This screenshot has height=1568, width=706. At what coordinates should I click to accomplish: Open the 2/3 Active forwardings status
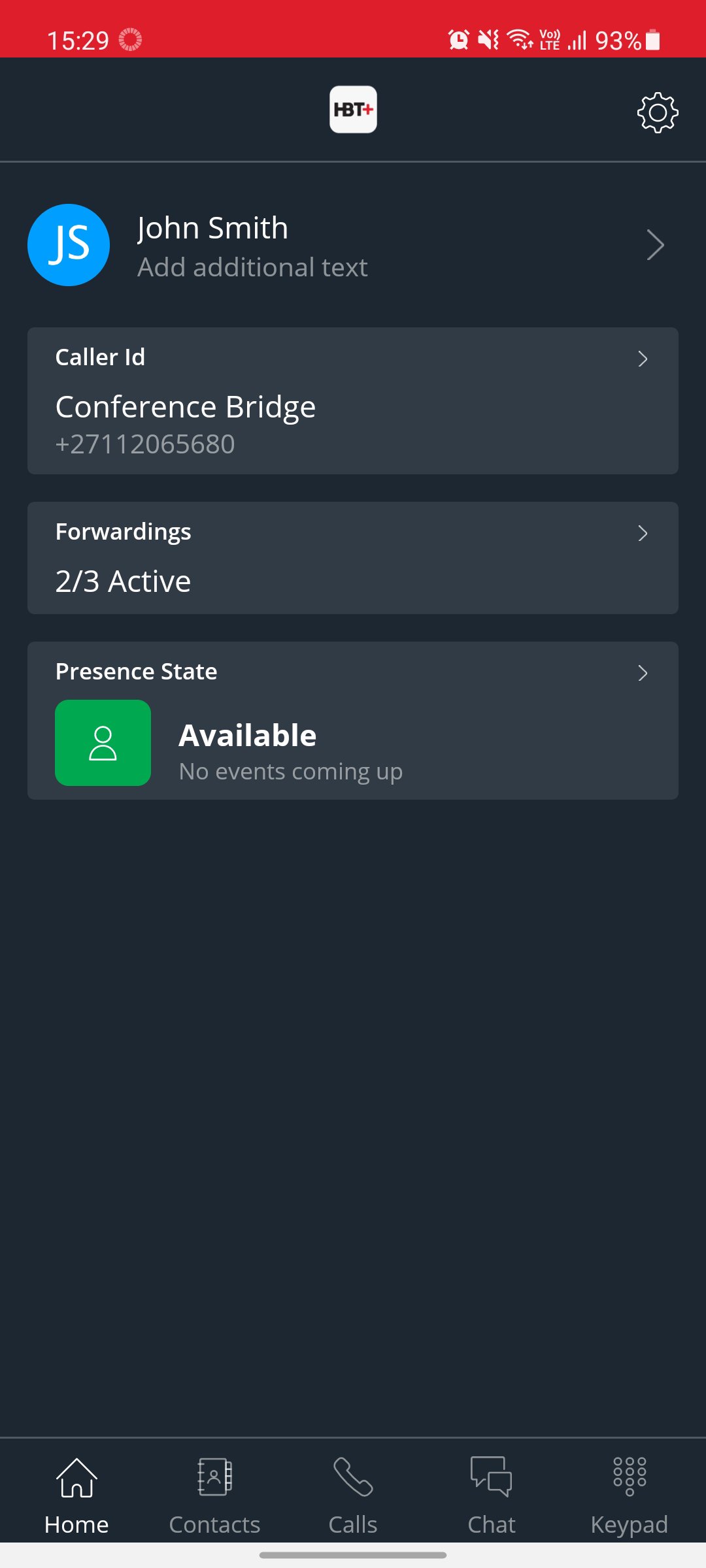tap(123, 580)
